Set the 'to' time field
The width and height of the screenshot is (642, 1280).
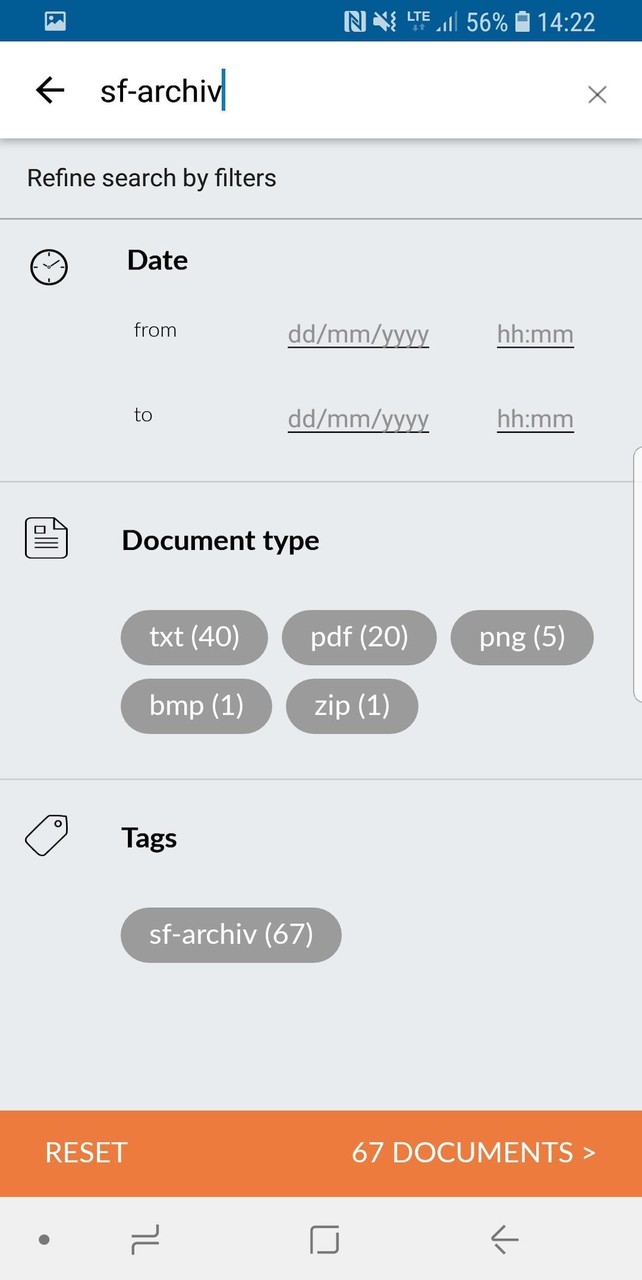tap(535, 419)
